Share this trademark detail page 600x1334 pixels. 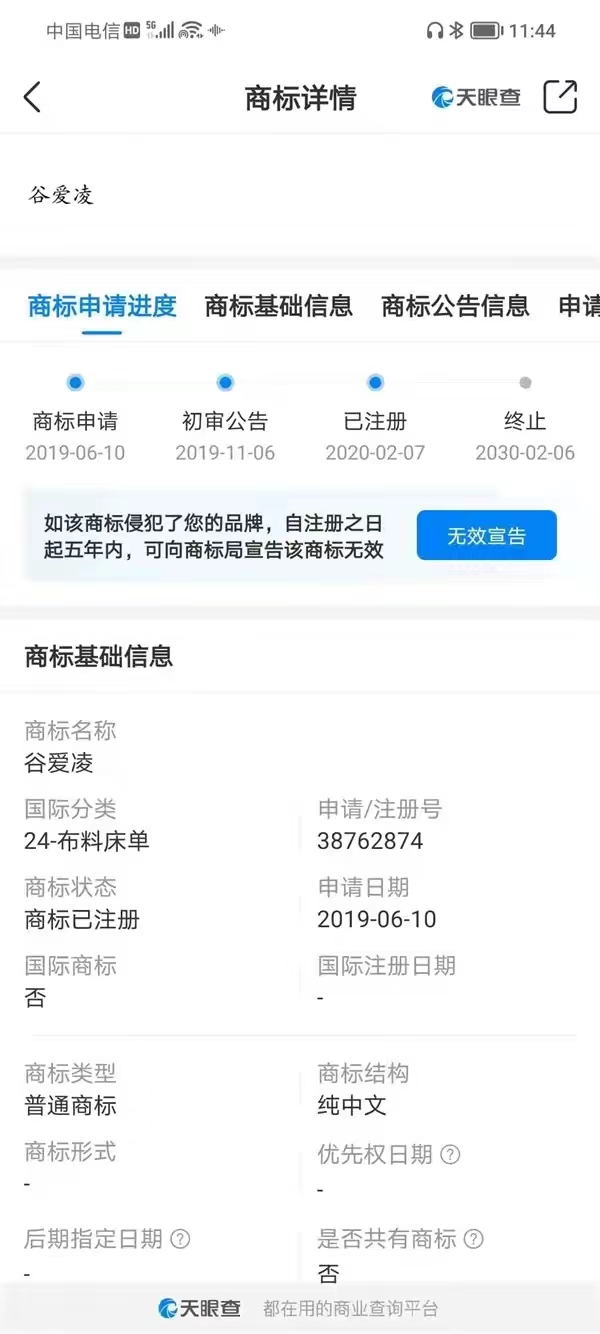click(560, 97)
